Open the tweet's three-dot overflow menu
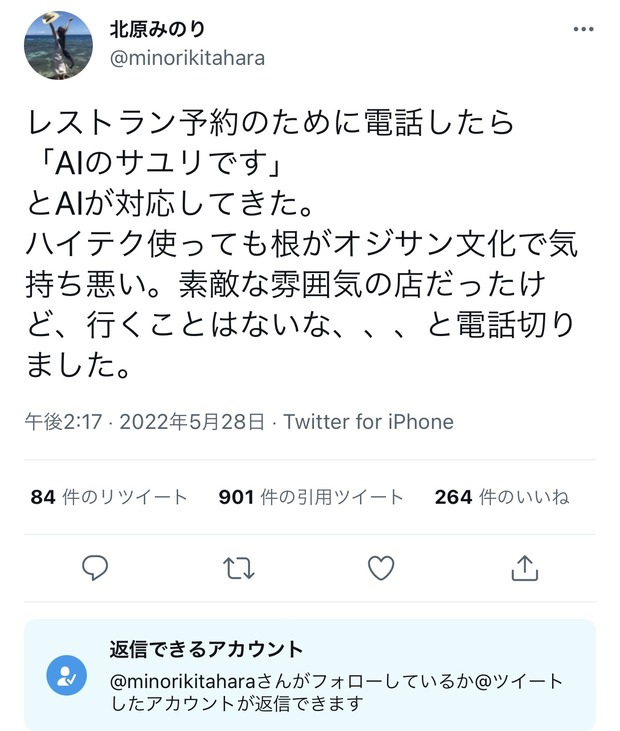The image size is (620, 731). click(x=583, y=30)
